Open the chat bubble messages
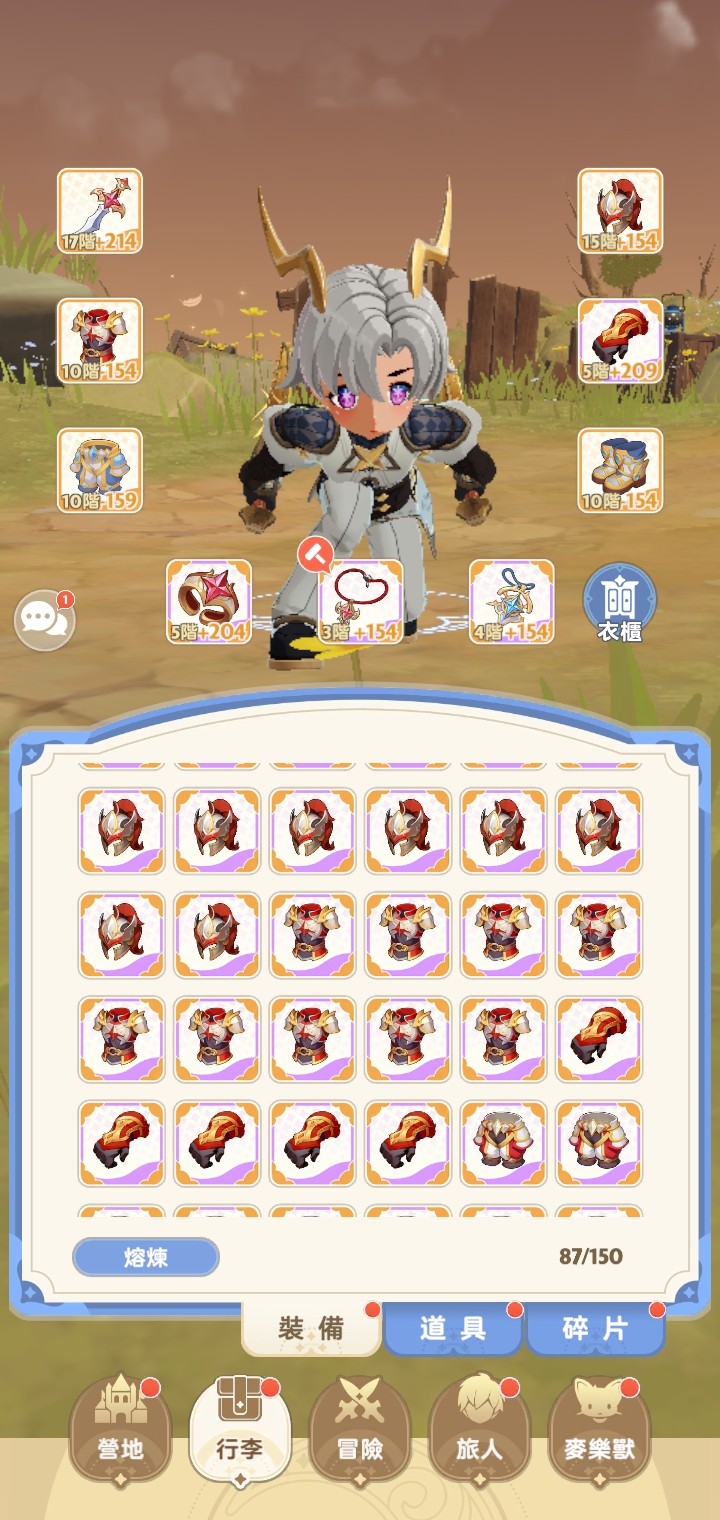 [45, 620]
